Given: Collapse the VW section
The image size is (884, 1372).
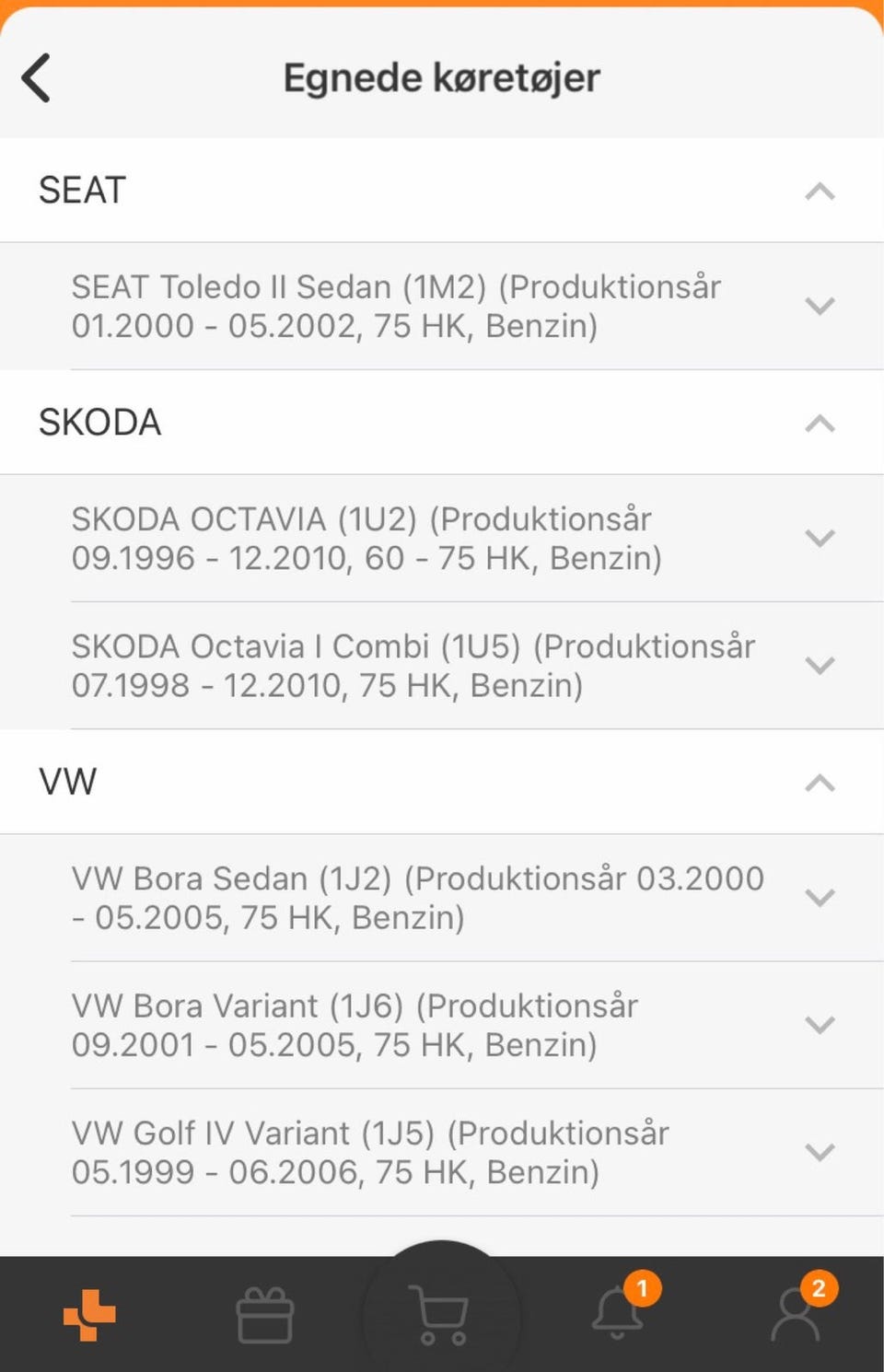Looking at the screenshot, I should pyautogui.click(x=819, y=783).
